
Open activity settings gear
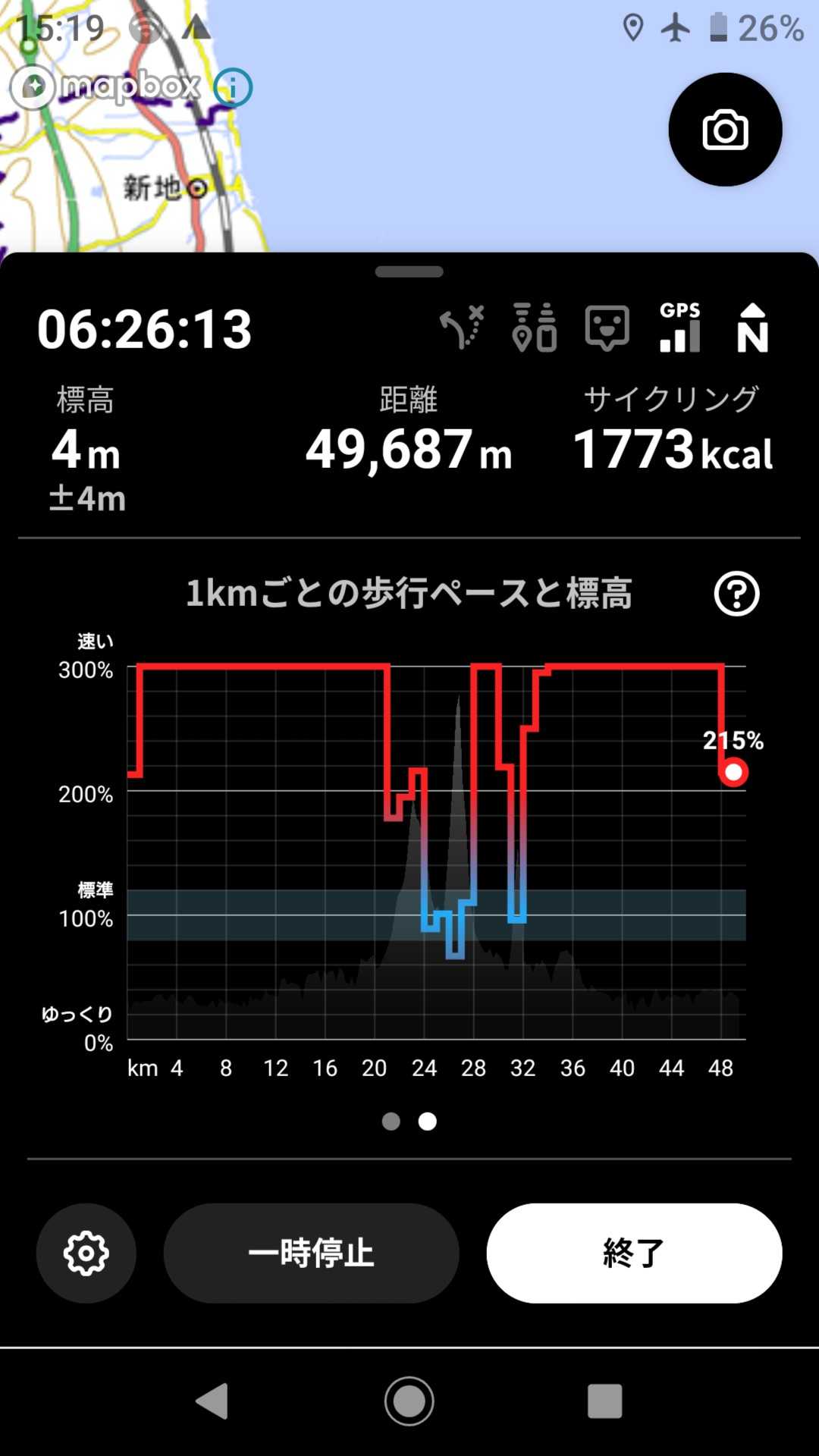pos(86,1254)
